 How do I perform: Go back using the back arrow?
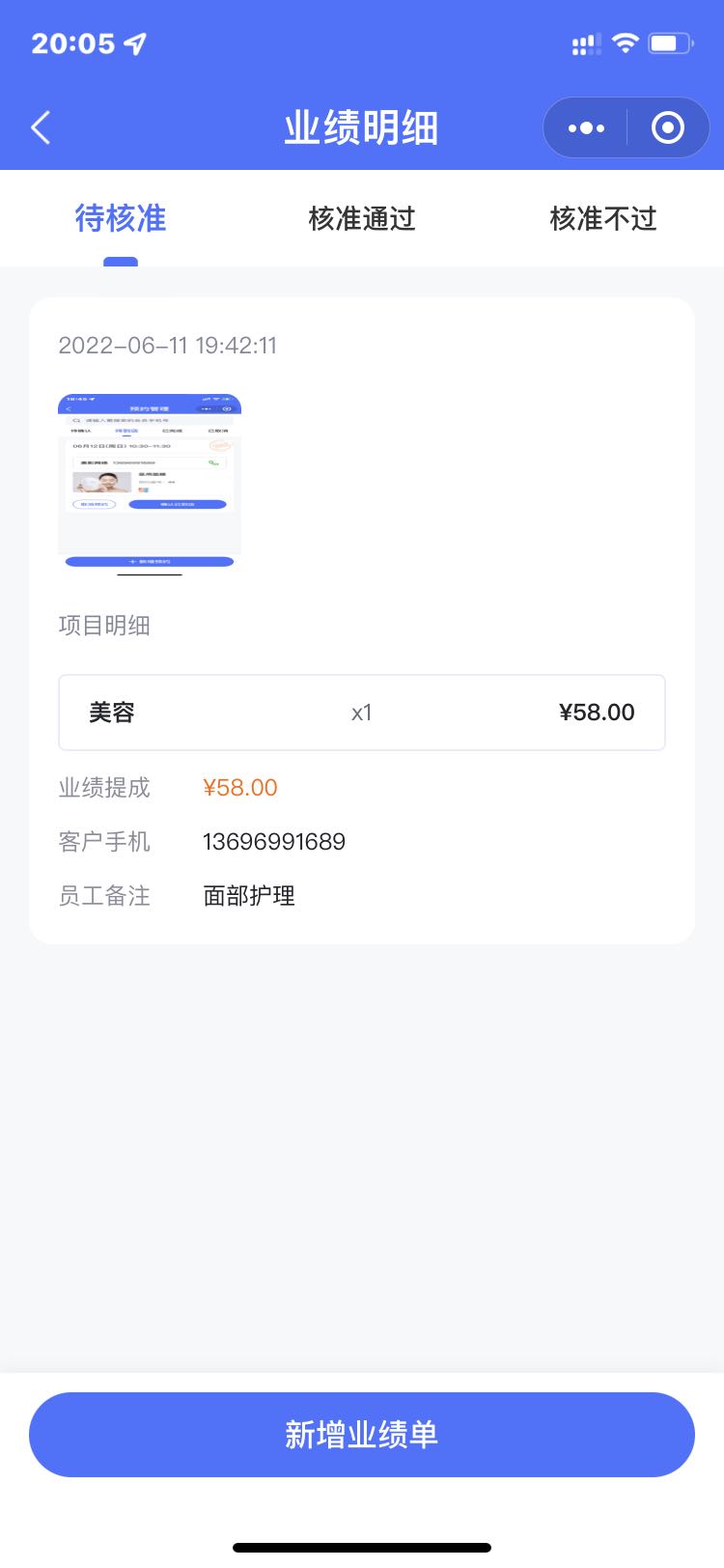click(41, 127)
